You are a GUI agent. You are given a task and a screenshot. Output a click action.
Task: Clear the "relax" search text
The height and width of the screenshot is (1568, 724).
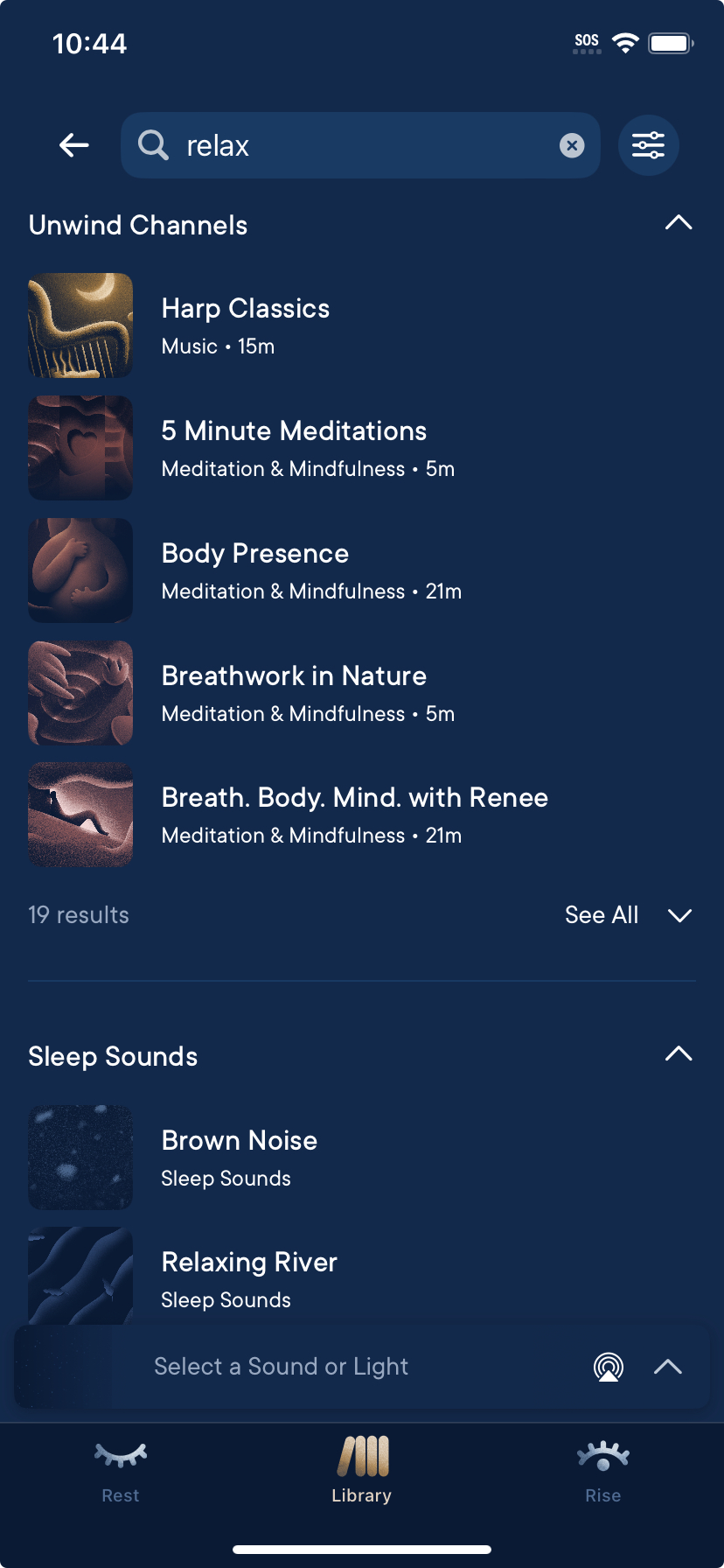point(572,145)
